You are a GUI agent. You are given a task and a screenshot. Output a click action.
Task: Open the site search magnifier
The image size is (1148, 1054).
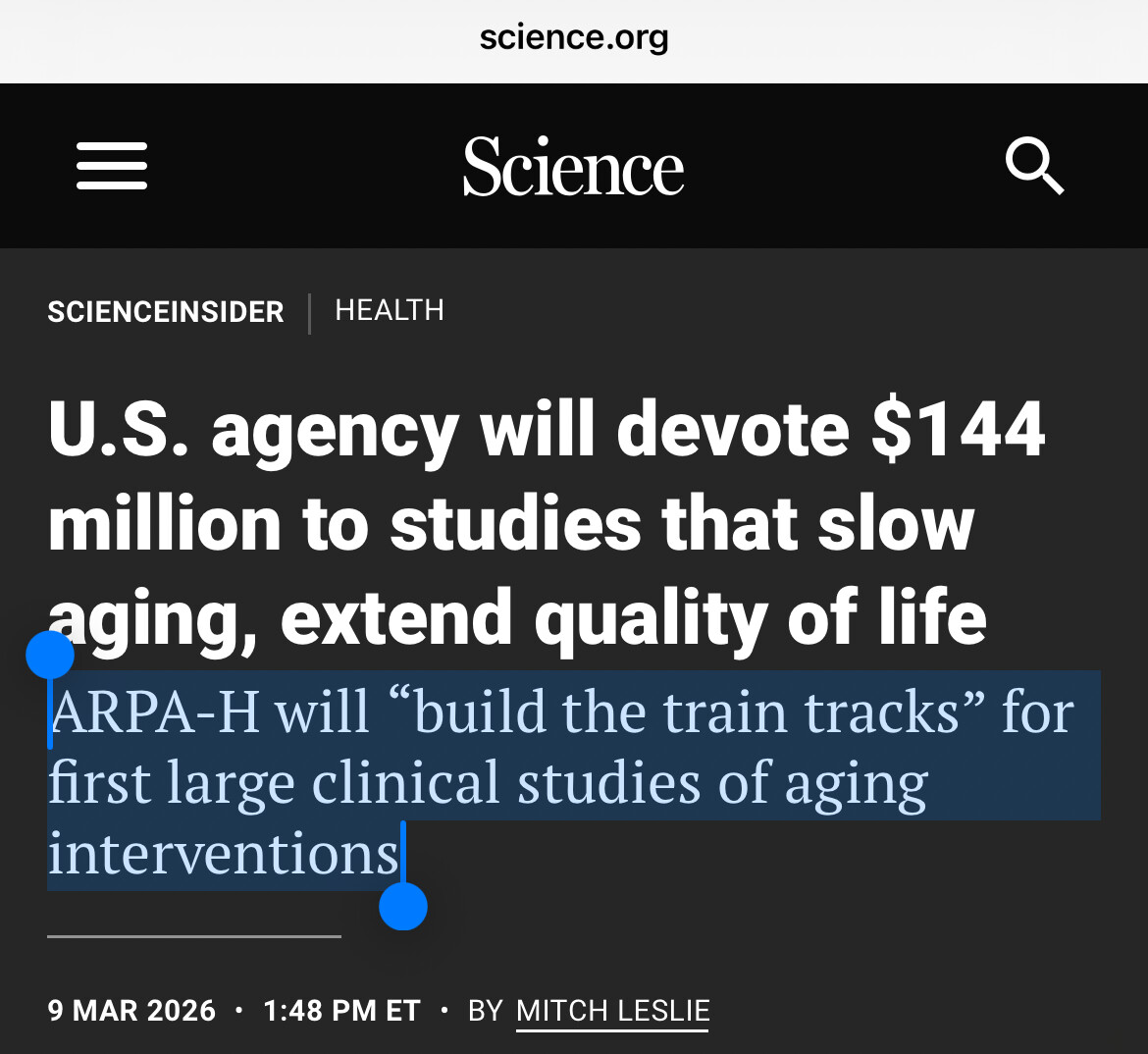click(1034, 166)
